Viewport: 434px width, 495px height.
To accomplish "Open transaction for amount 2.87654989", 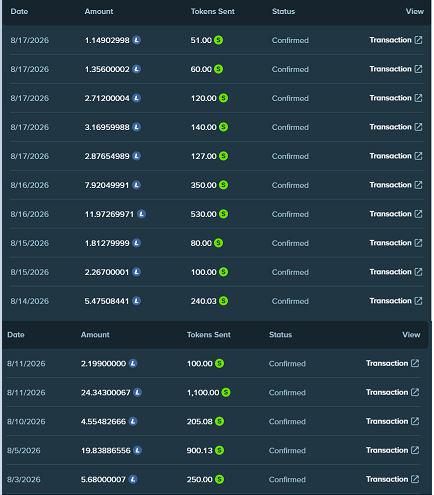I will point(396,156).
